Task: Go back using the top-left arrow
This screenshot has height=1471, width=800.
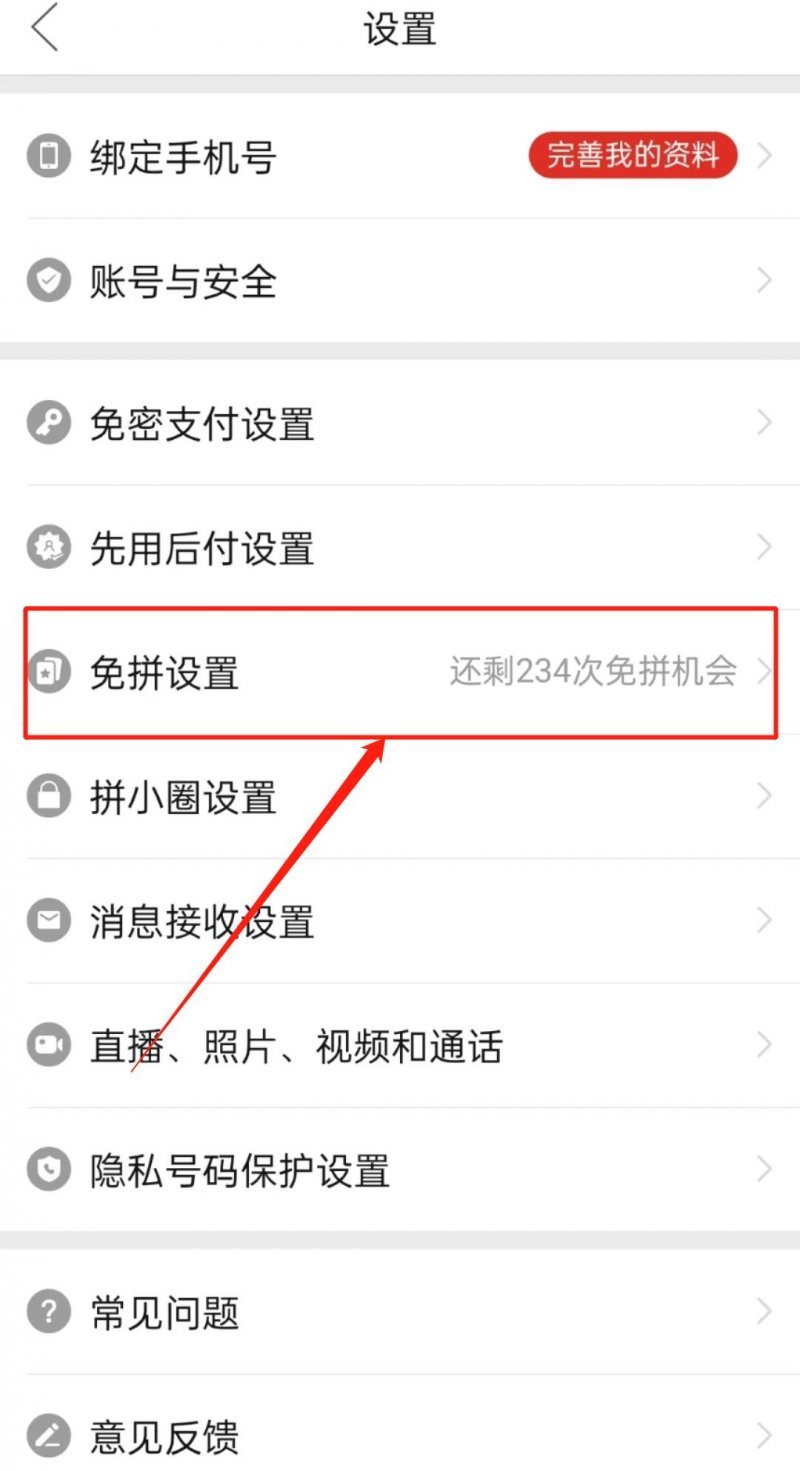Action: (x=45, y=29)
